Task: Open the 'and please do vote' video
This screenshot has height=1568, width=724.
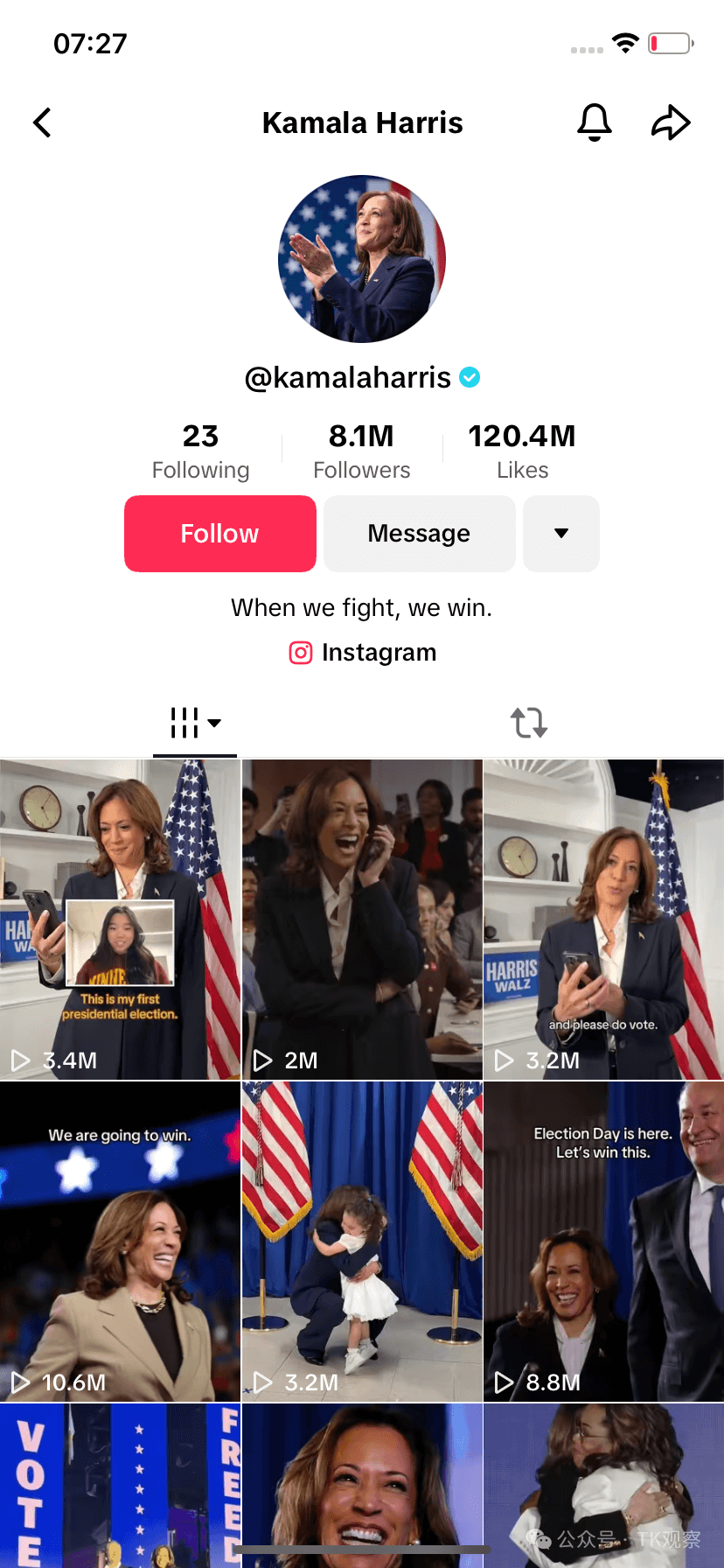Action: click(x=603, y=919)
